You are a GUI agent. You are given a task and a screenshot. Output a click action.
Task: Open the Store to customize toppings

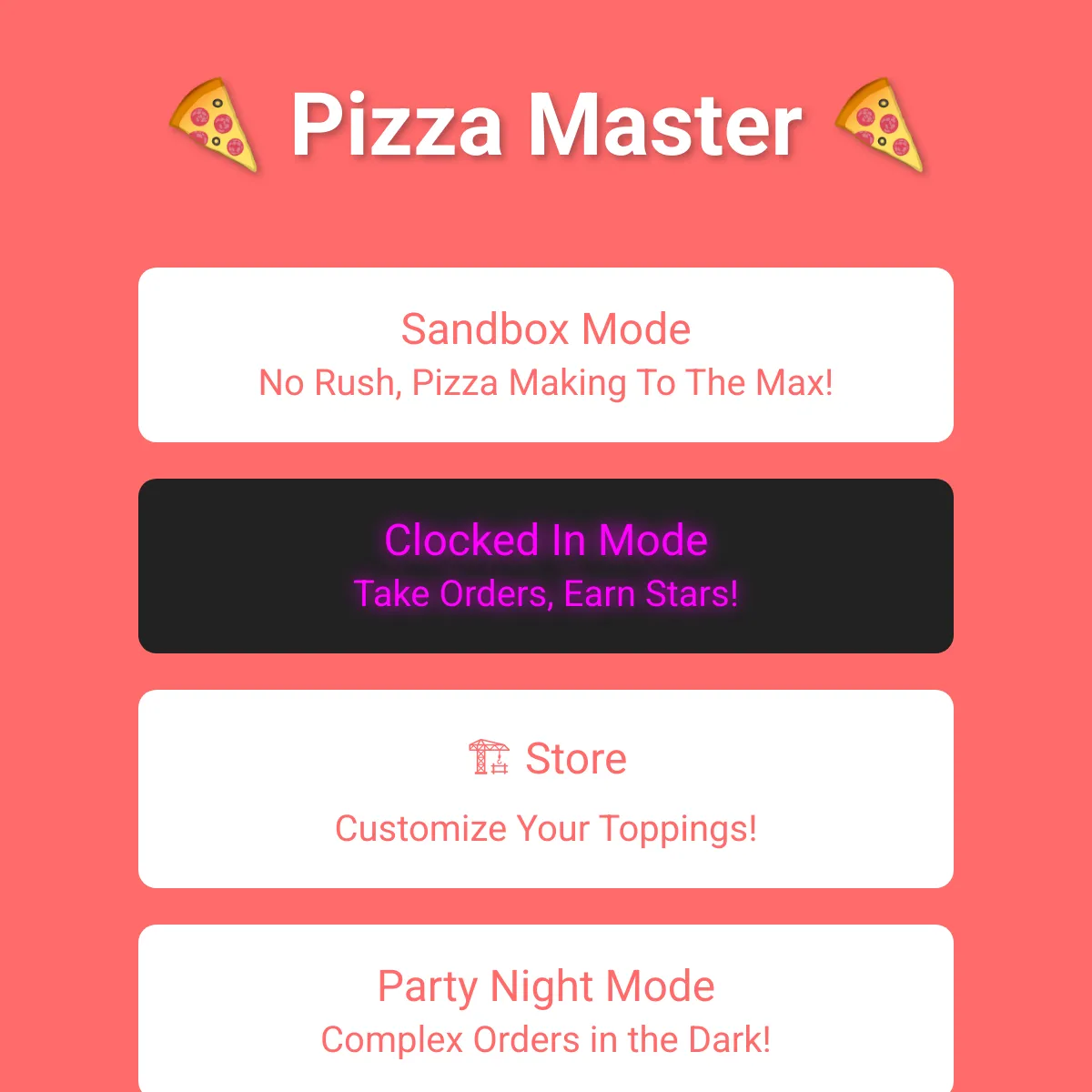[x=546, y=789]
